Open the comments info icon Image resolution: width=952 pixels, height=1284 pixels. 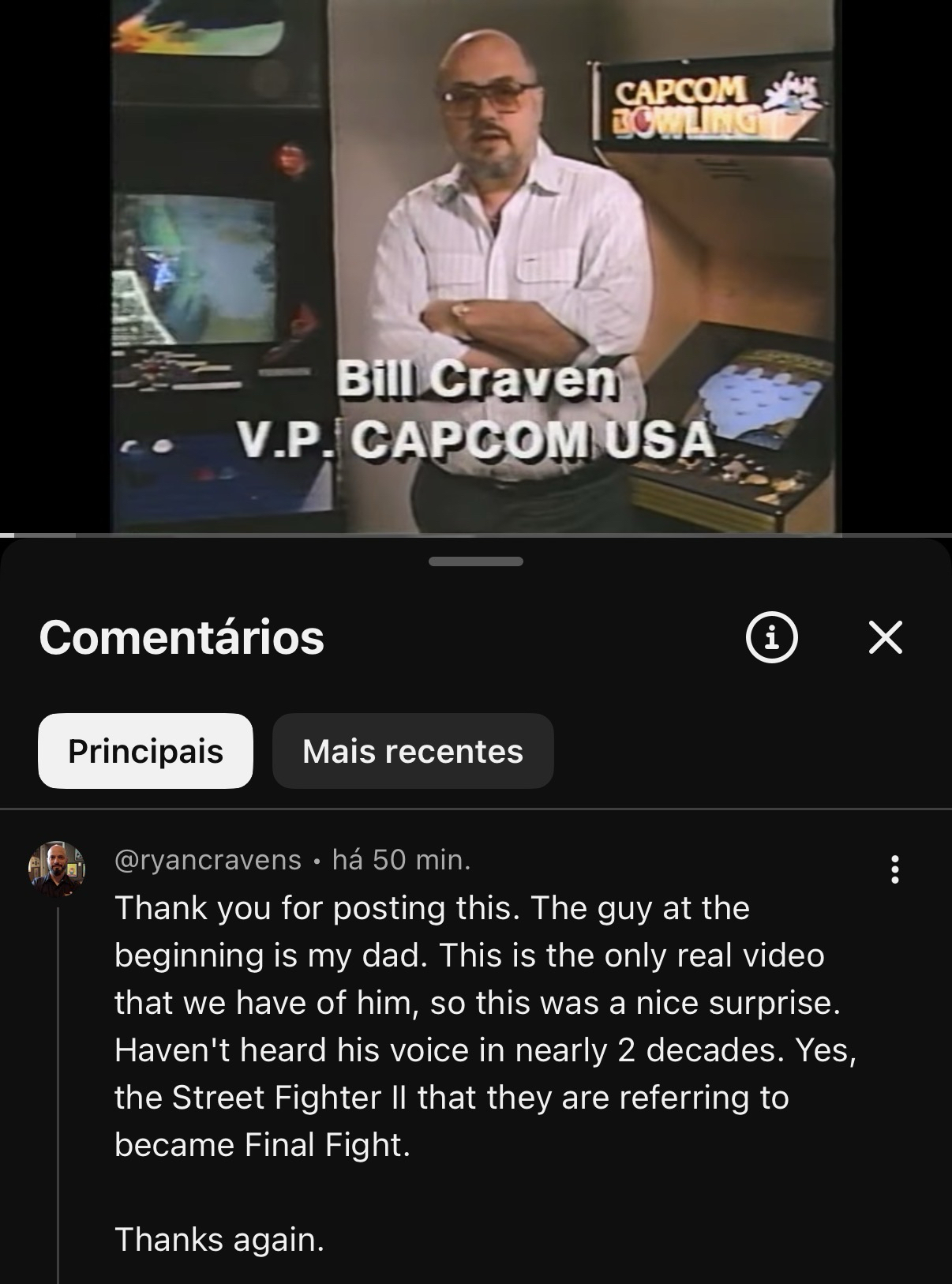[x=771, y=637]
